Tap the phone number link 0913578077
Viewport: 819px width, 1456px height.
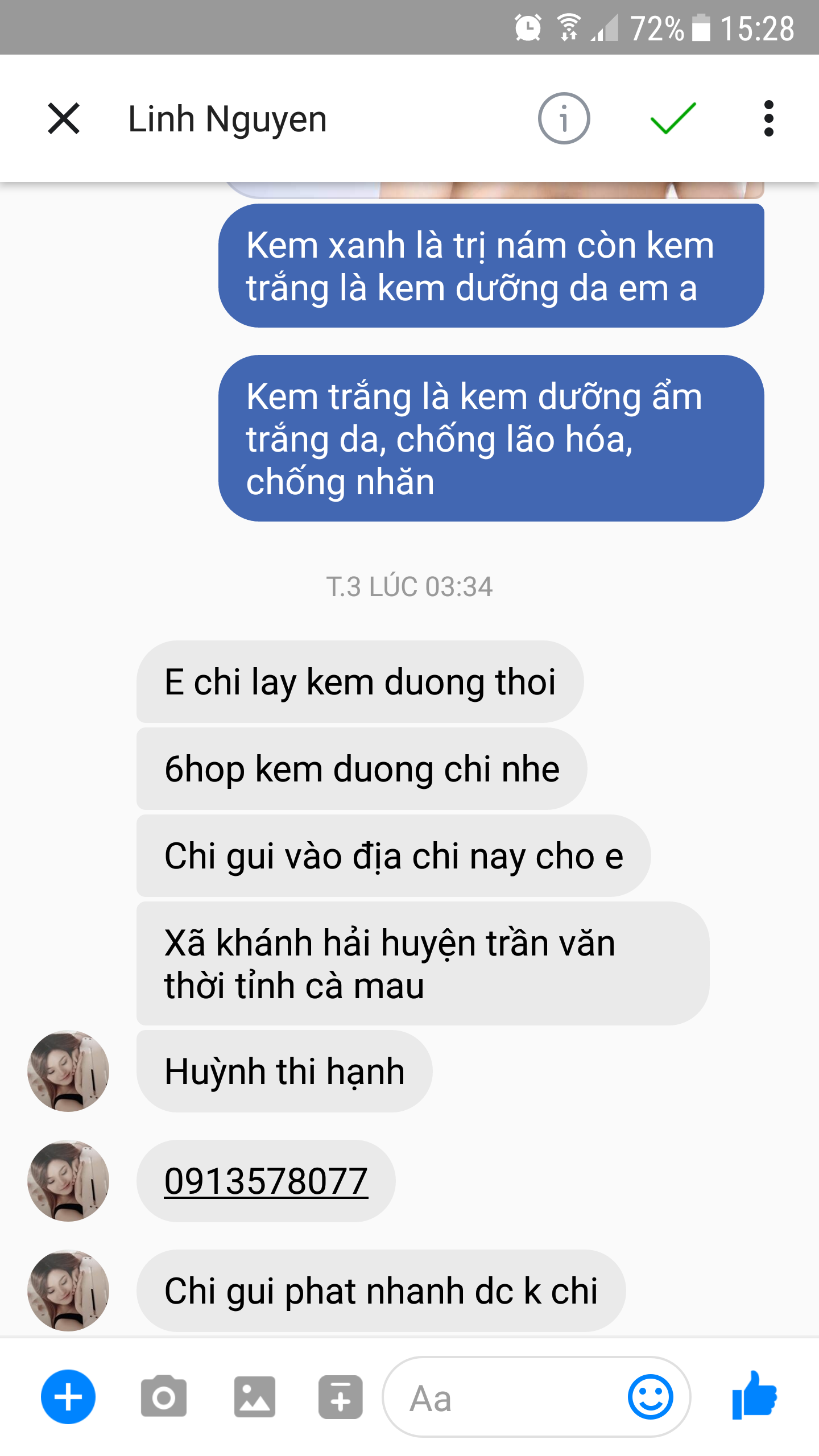pyautogui.click(x=266, y=1181)
